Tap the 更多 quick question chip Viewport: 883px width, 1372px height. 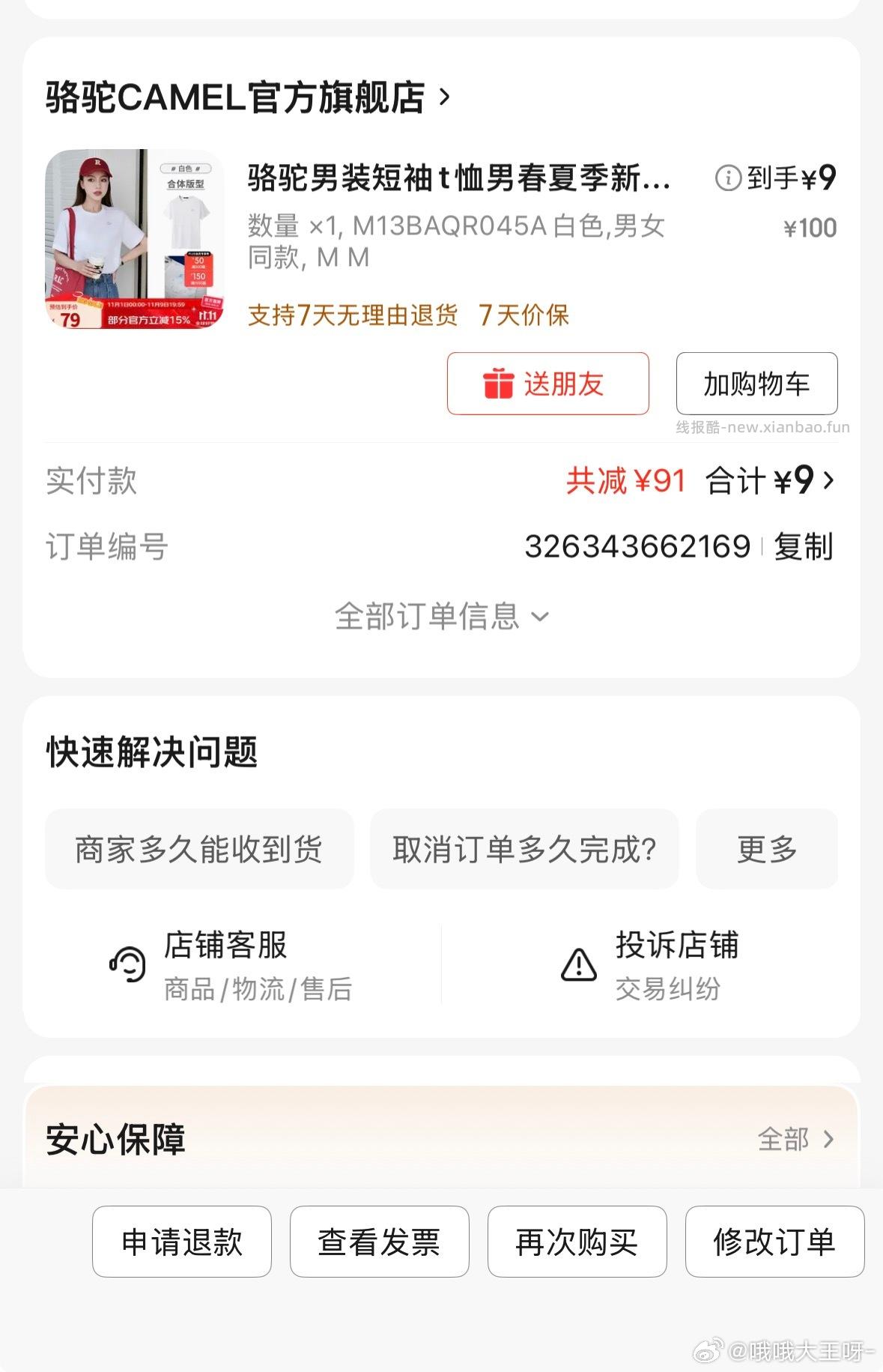pos(766,849)
